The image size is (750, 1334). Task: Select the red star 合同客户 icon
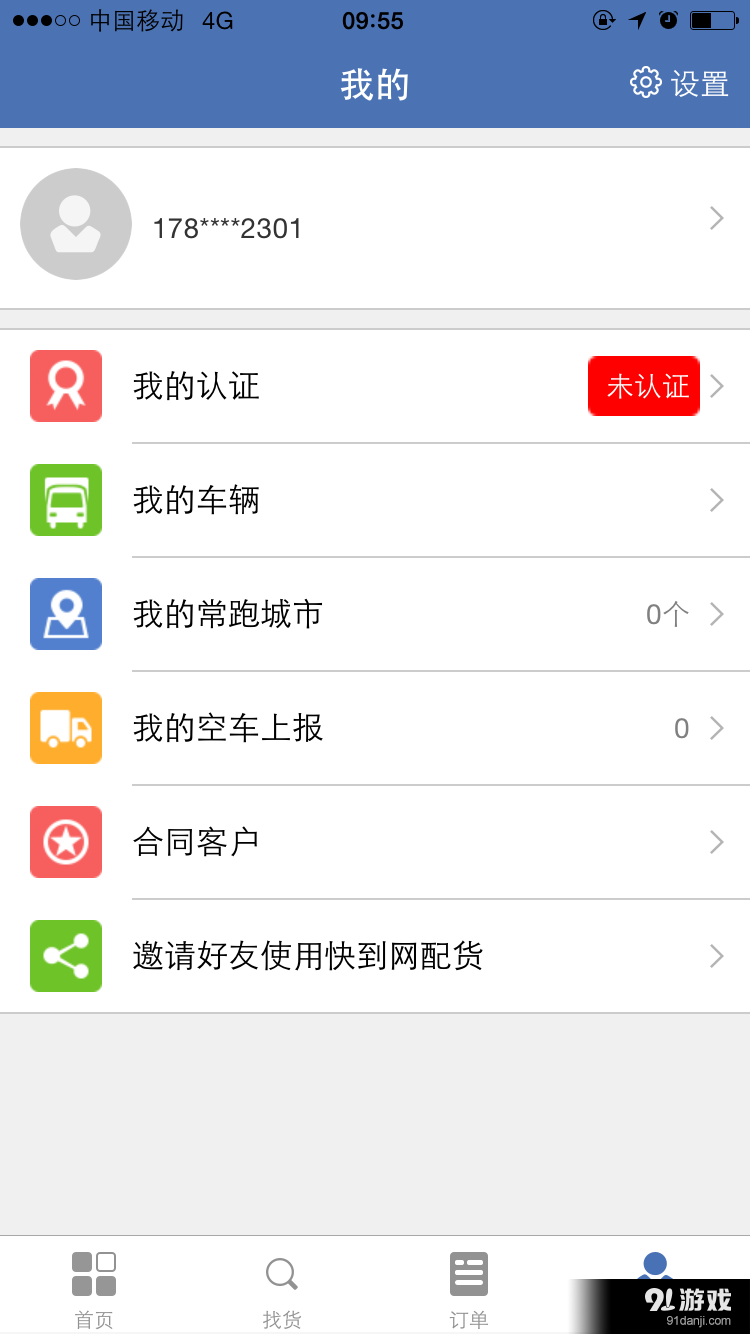pos(66,842)
